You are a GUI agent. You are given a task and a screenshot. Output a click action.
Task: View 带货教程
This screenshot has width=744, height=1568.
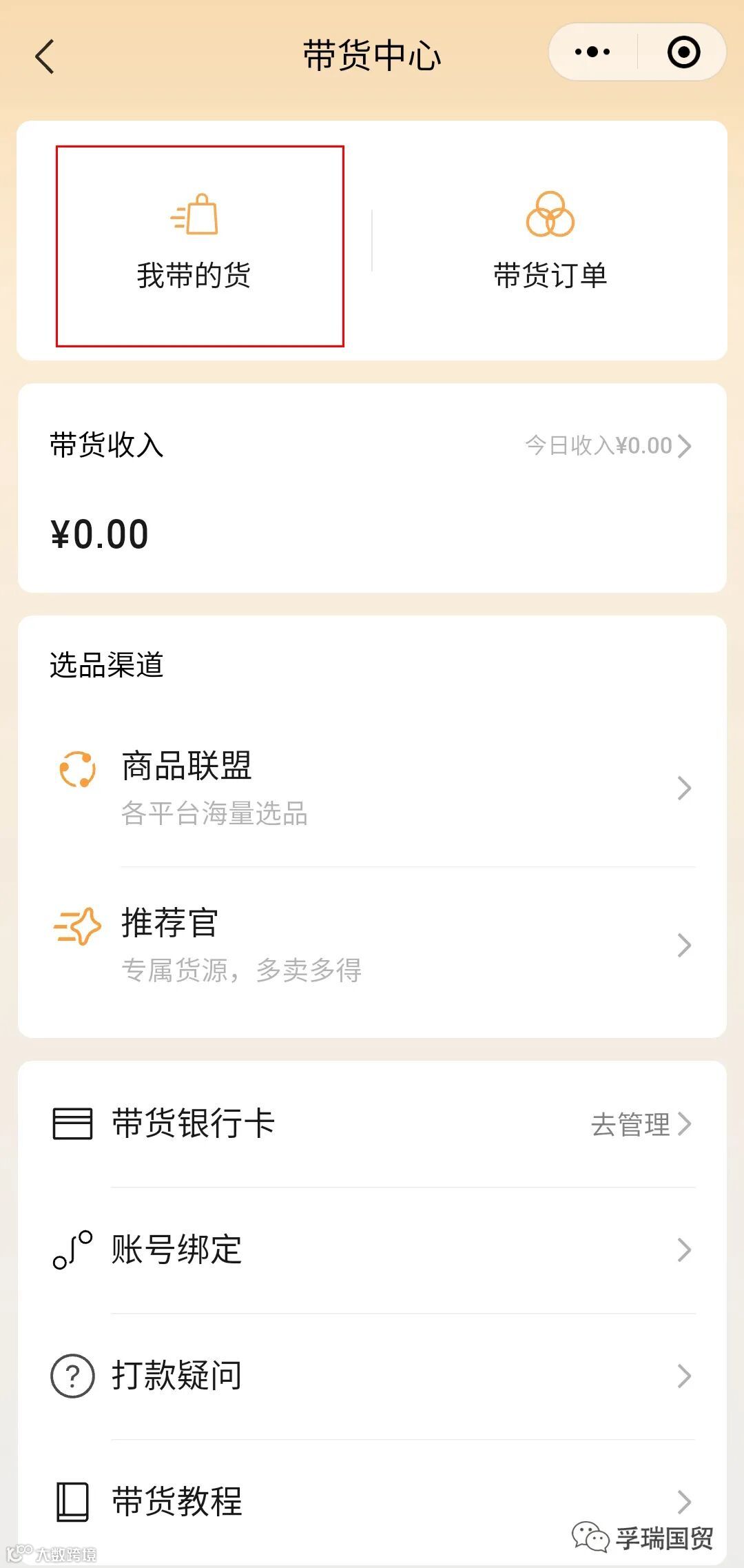tap(372, 1501)
